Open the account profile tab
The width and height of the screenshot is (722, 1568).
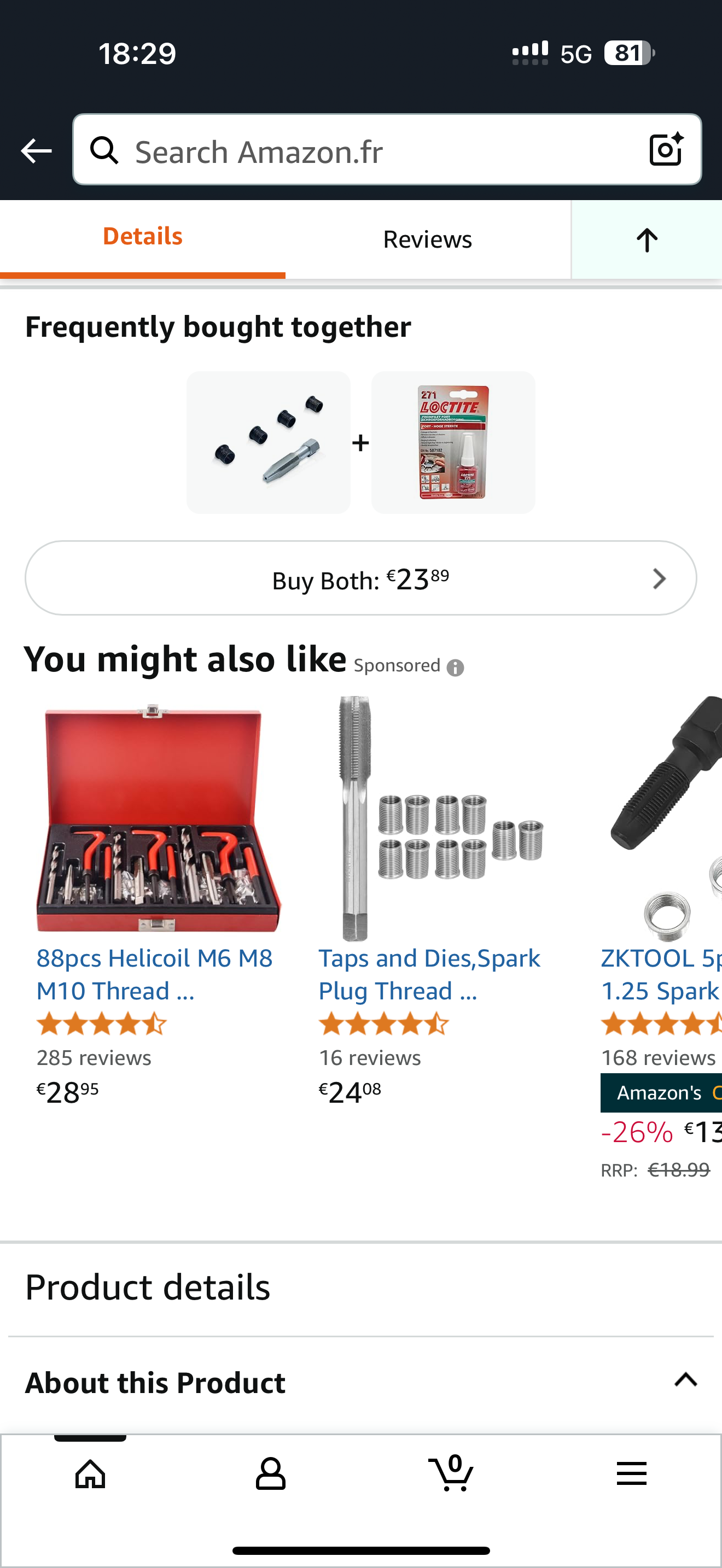(270, 1473)
